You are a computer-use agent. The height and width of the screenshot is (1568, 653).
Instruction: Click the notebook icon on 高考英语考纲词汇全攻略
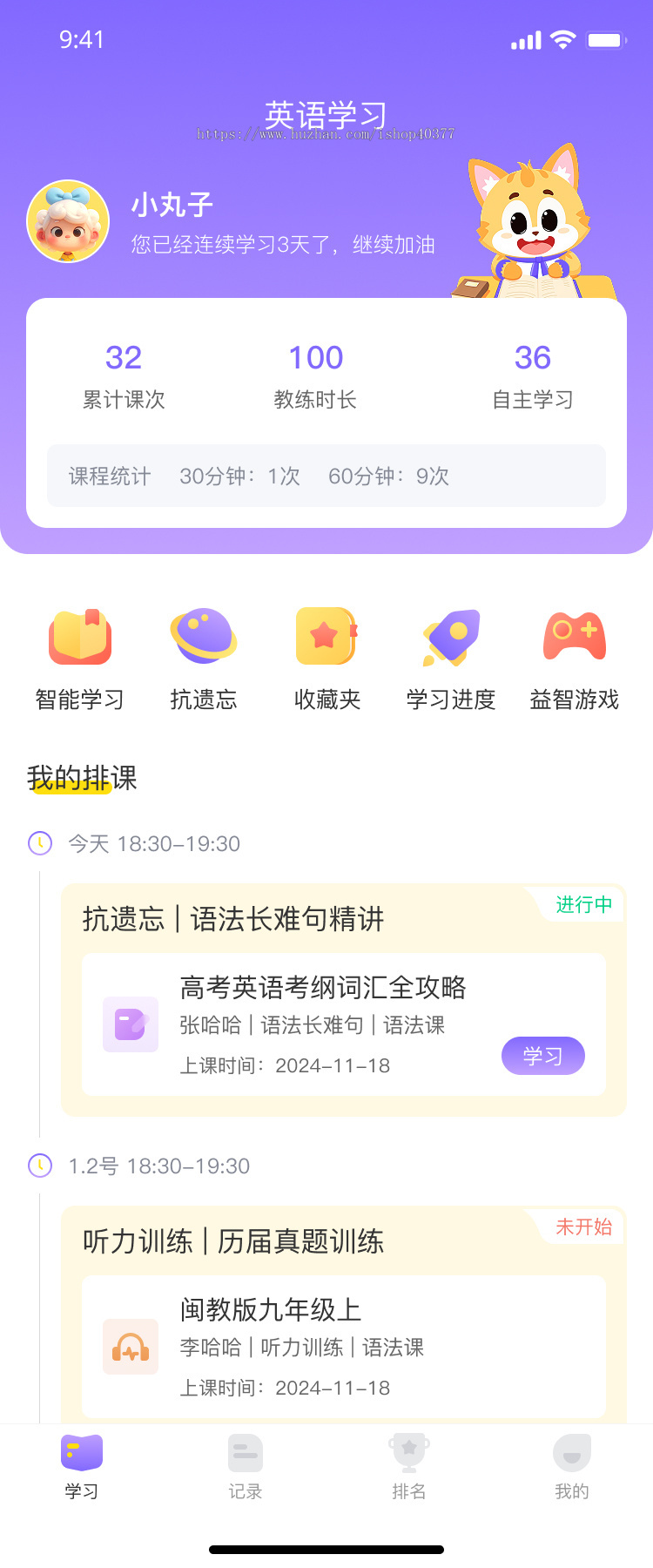click(x=131, y=1024)
